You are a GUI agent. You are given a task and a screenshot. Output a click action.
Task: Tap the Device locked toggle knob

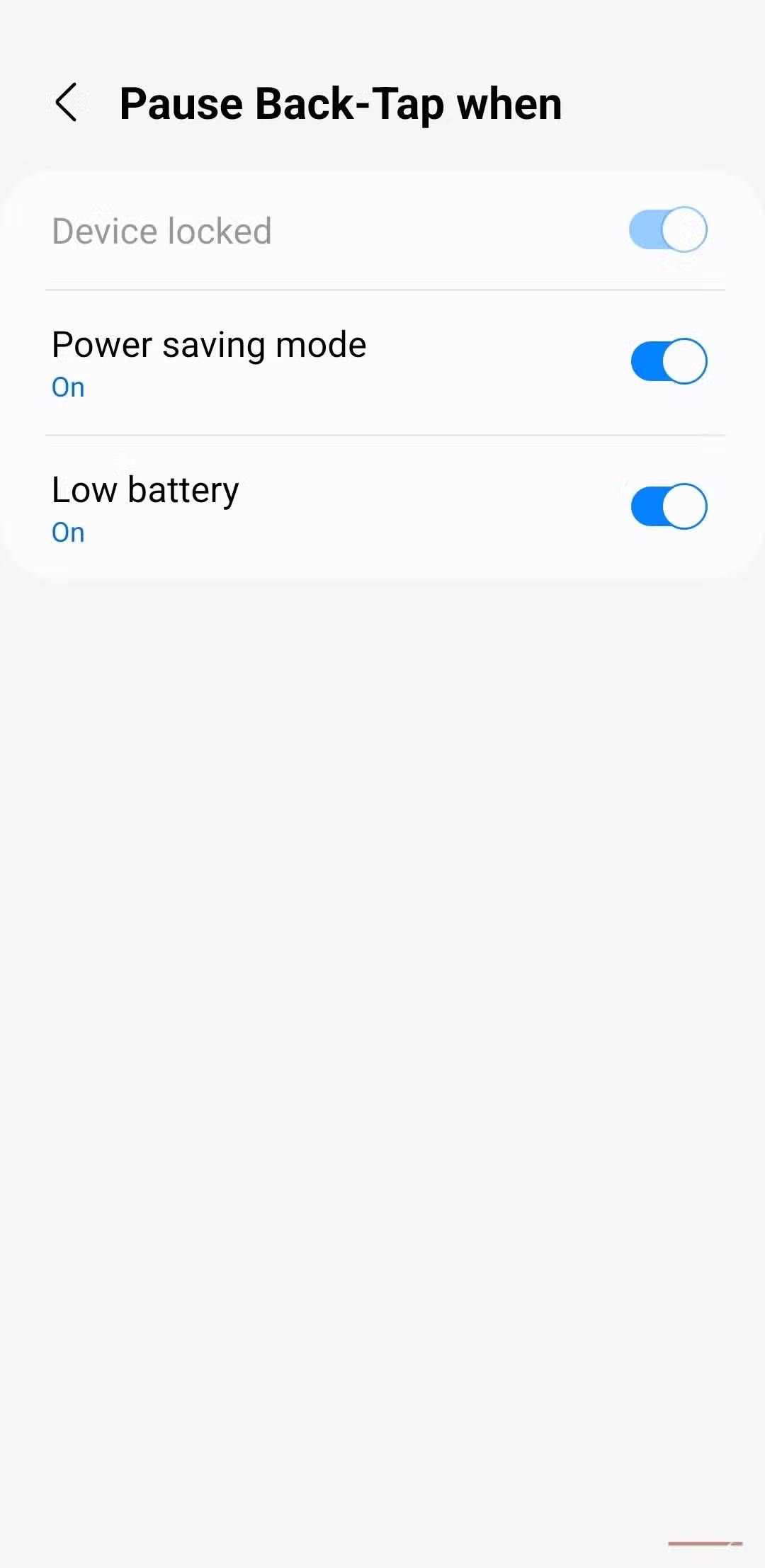(x=681, y=229)
